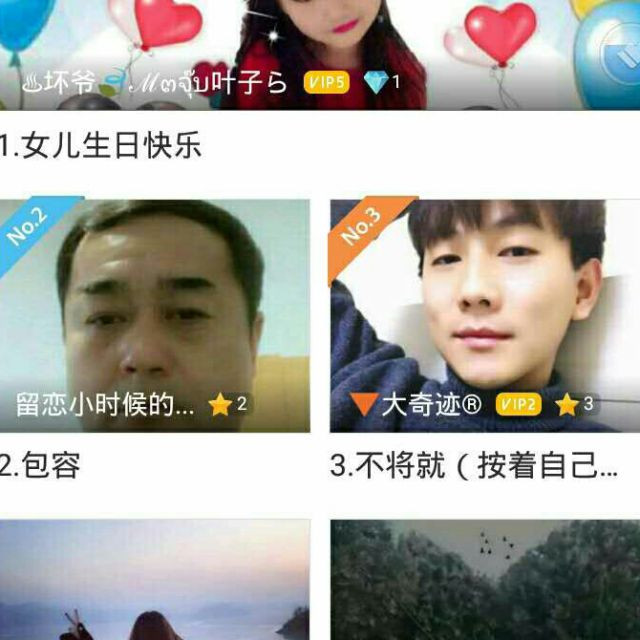The height and width of the screenshot is (640, 640).
Task: Open the top-ranked card 女儿生日快乐
Action: [320, 55]
